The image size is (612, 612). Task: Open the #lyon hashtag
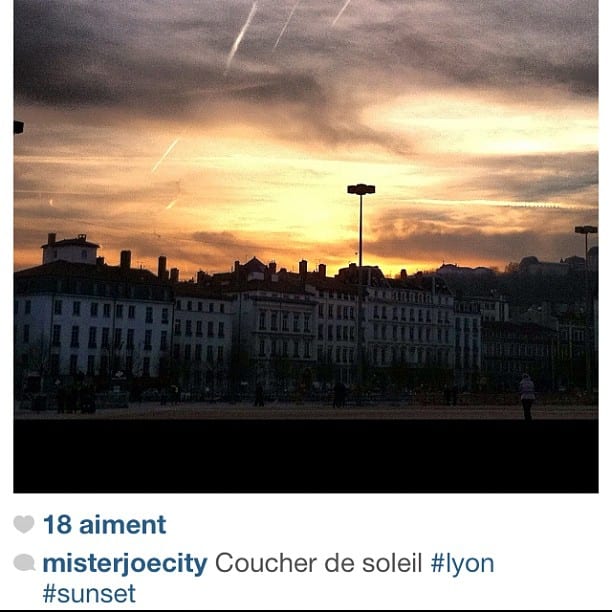tap(462, 563)
